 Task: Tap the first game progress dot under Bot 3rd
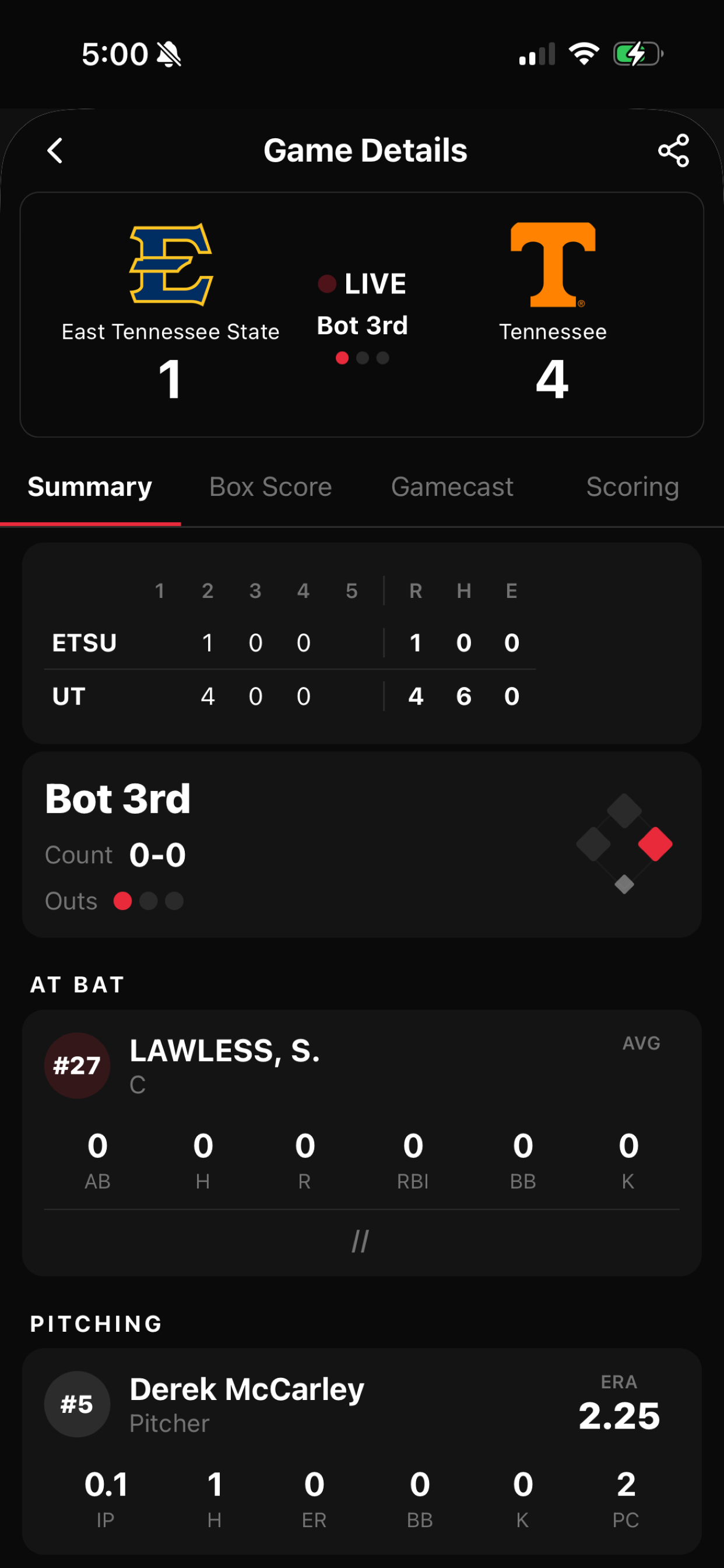point(342,359)
